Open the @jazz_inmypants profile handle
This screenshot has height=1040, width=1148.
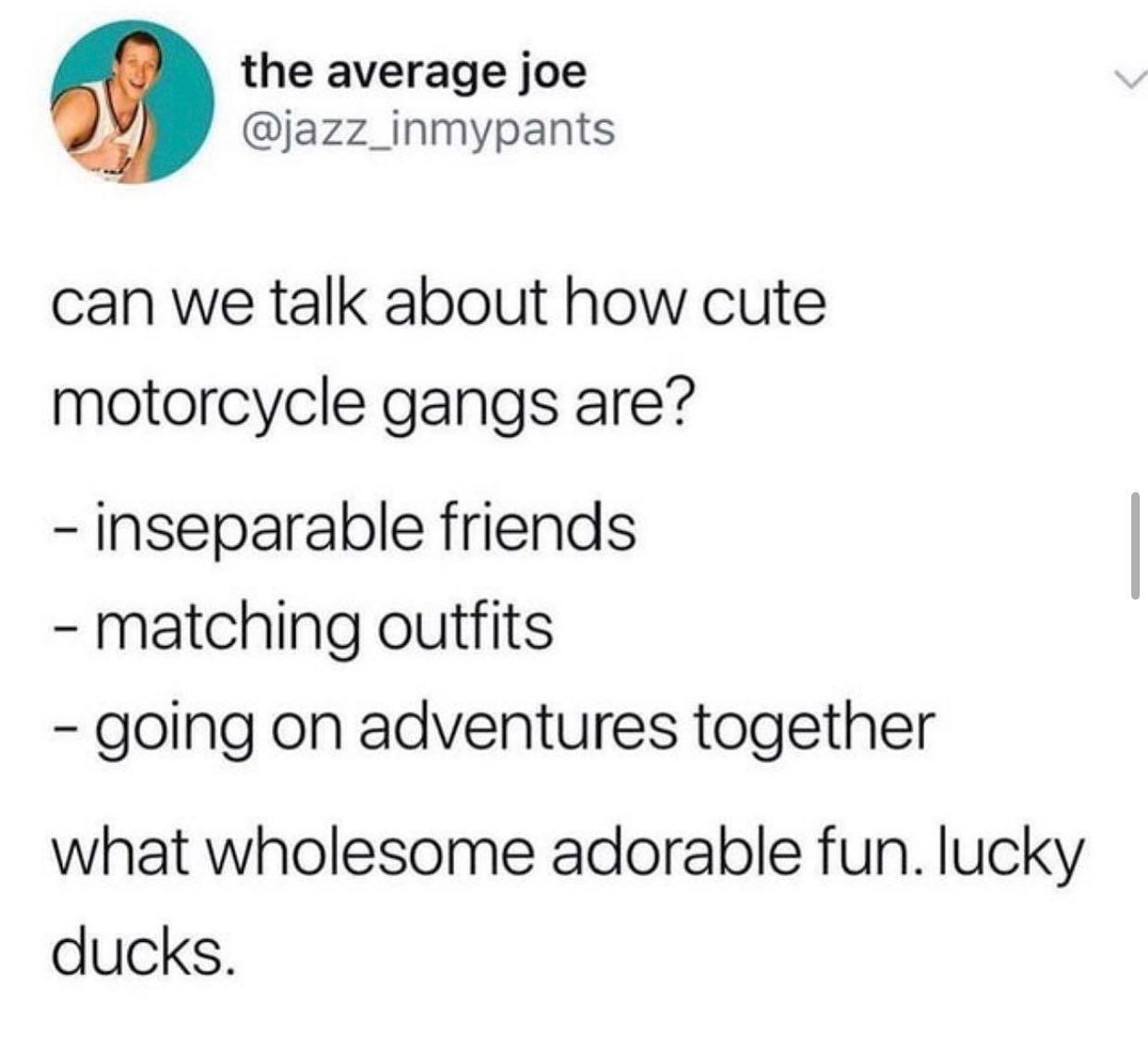427,129
